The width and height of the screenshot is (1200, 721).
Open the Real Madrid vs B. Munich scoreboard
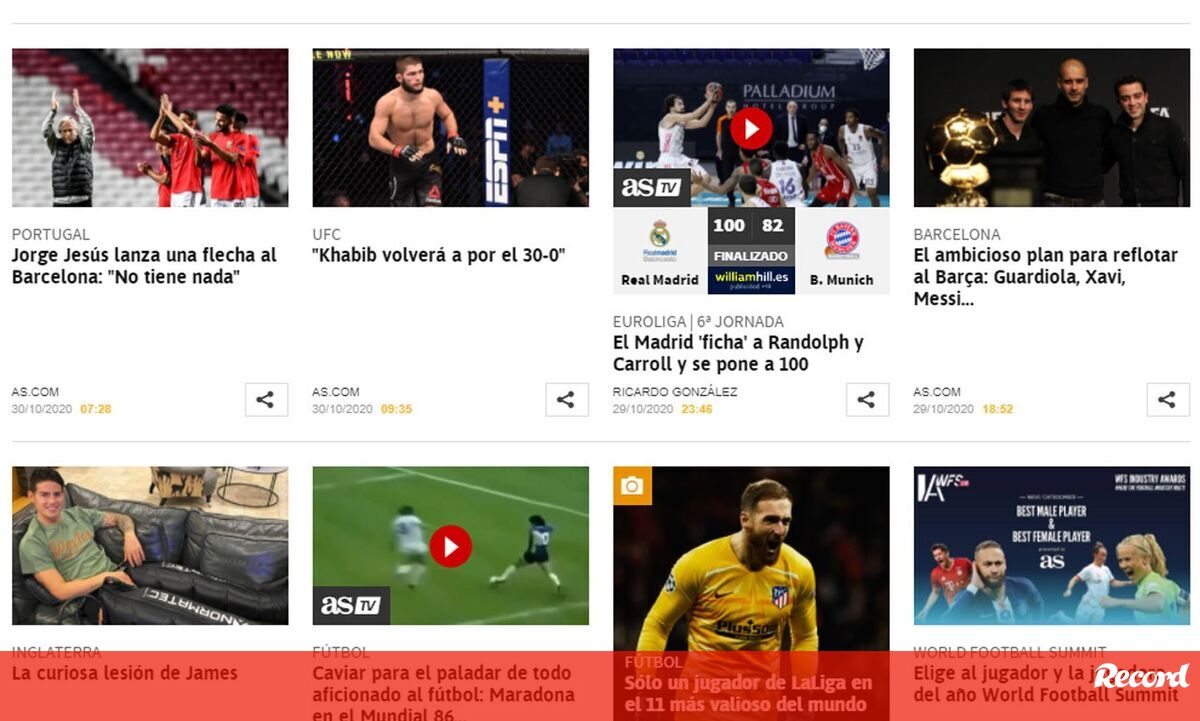(750, 250)
